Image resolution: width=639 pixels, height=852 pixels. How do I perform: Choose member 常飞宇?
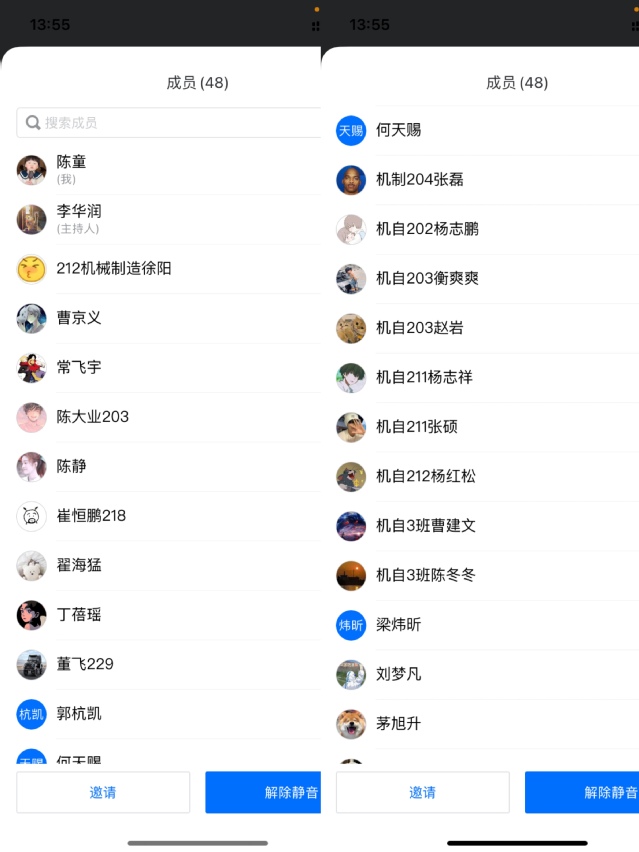[x=79, y=367]
